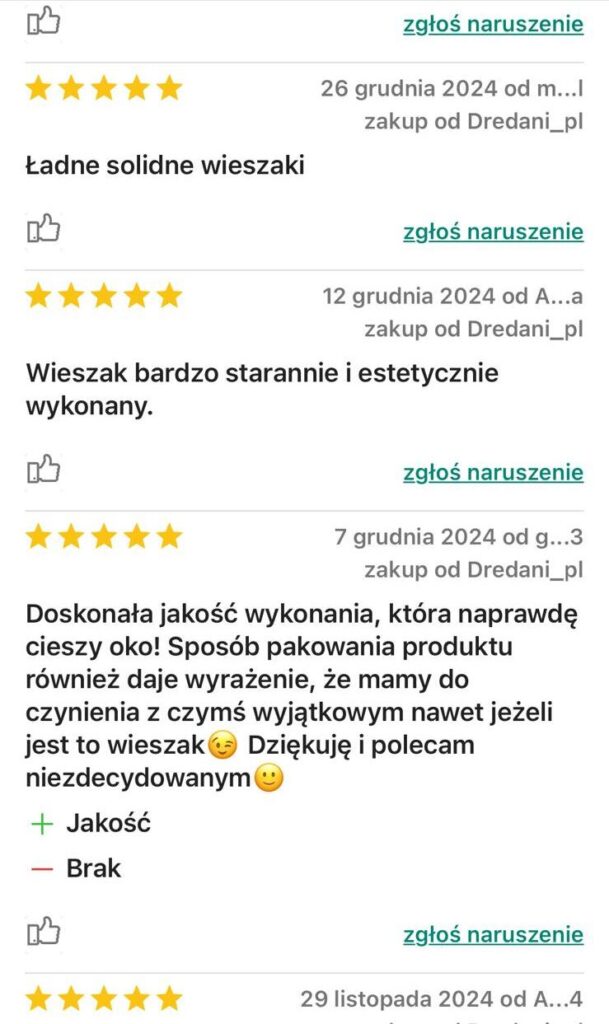Report the "Ładne solidne wieszaki" review as violation

click(x=493, y=232)
